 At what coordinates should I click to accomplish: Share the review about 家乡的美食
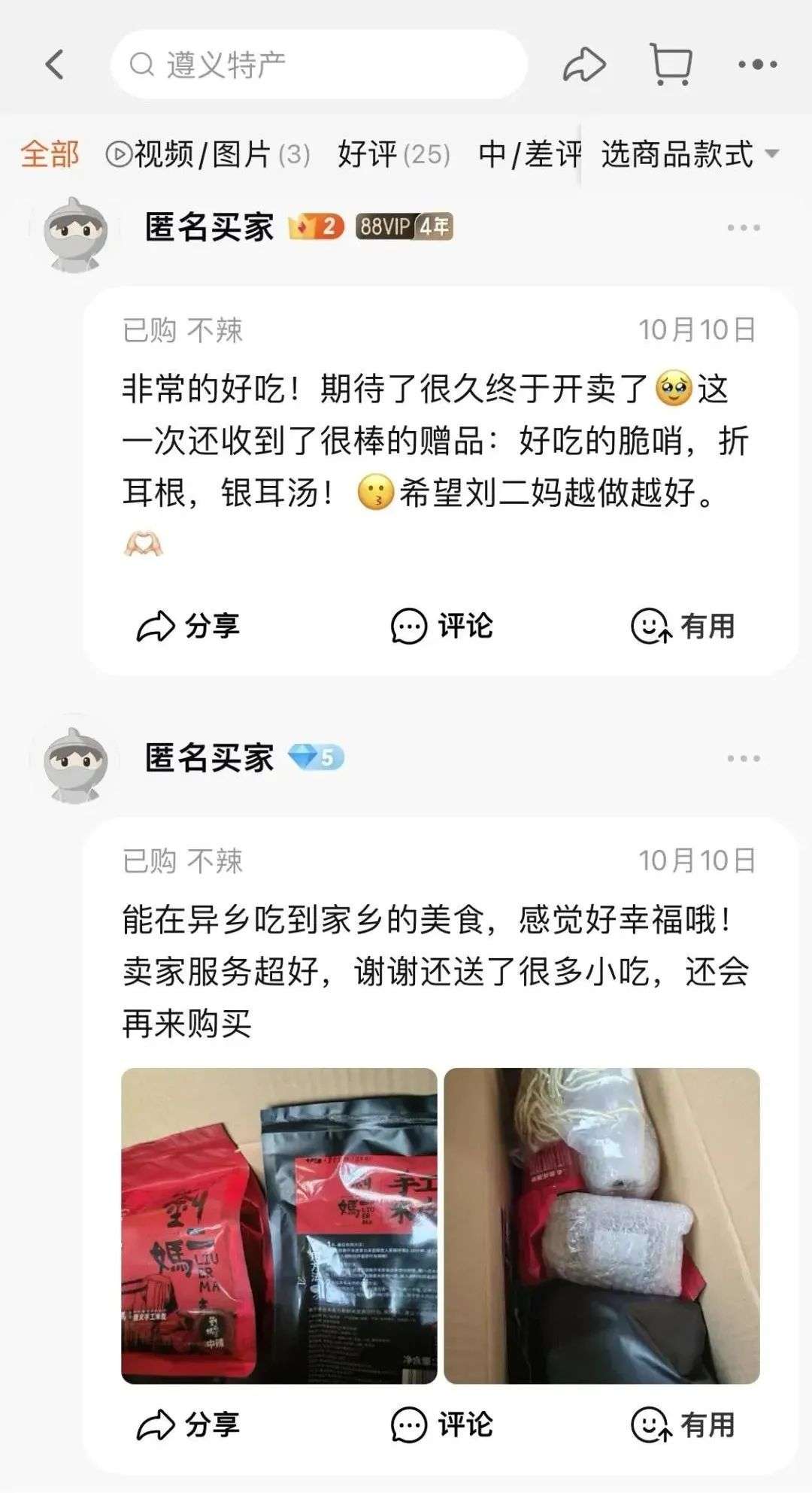188,1425
